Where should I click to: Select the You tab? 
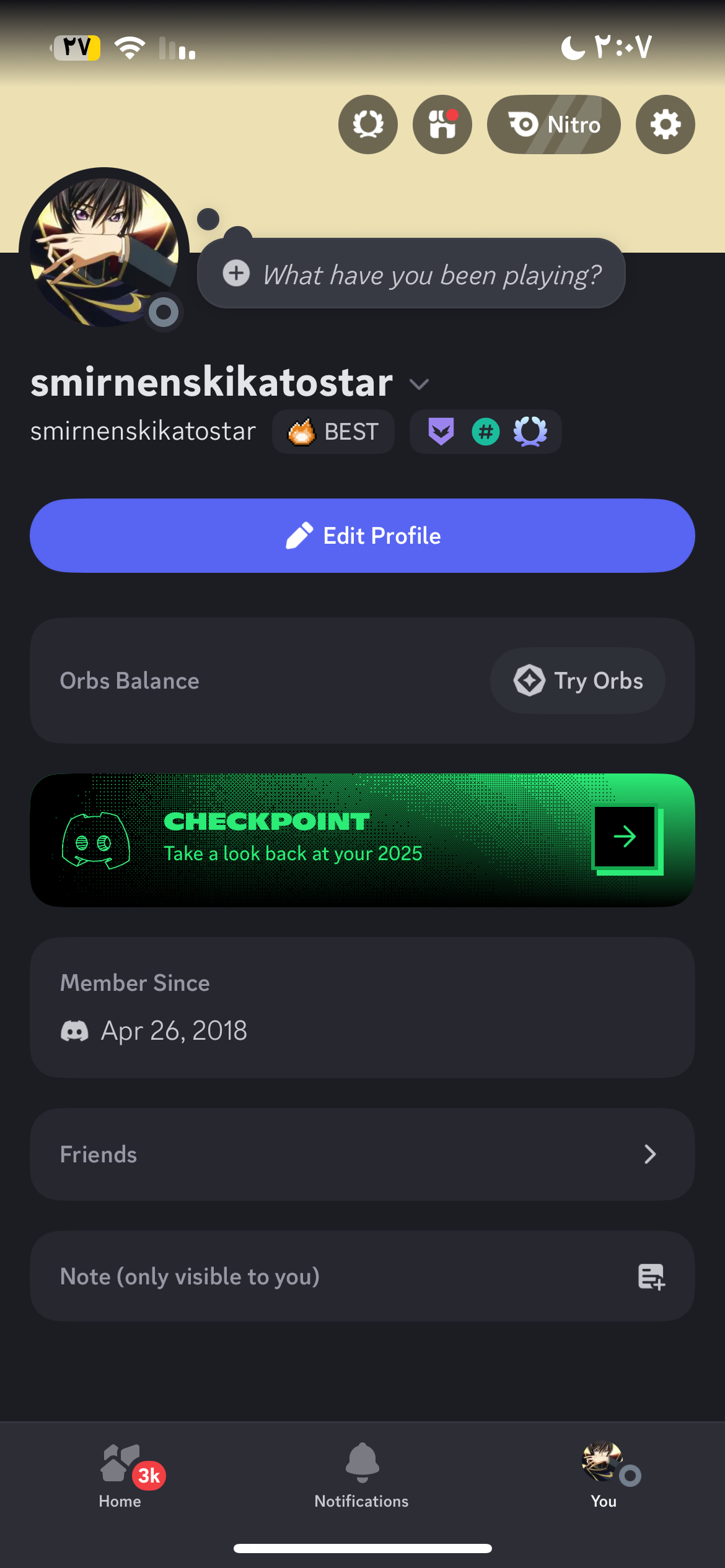(604, 1477)
